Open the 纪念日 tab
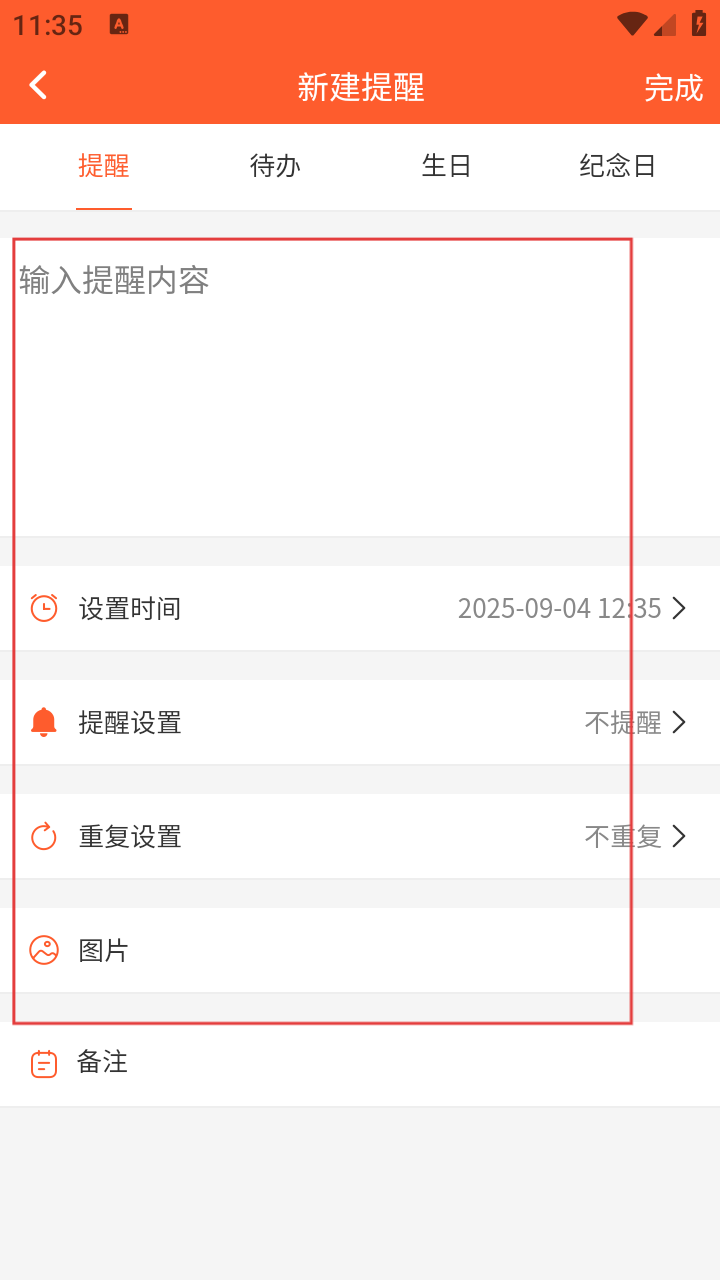The height and width of the screenshot is (1280, 720). [617, 166]
